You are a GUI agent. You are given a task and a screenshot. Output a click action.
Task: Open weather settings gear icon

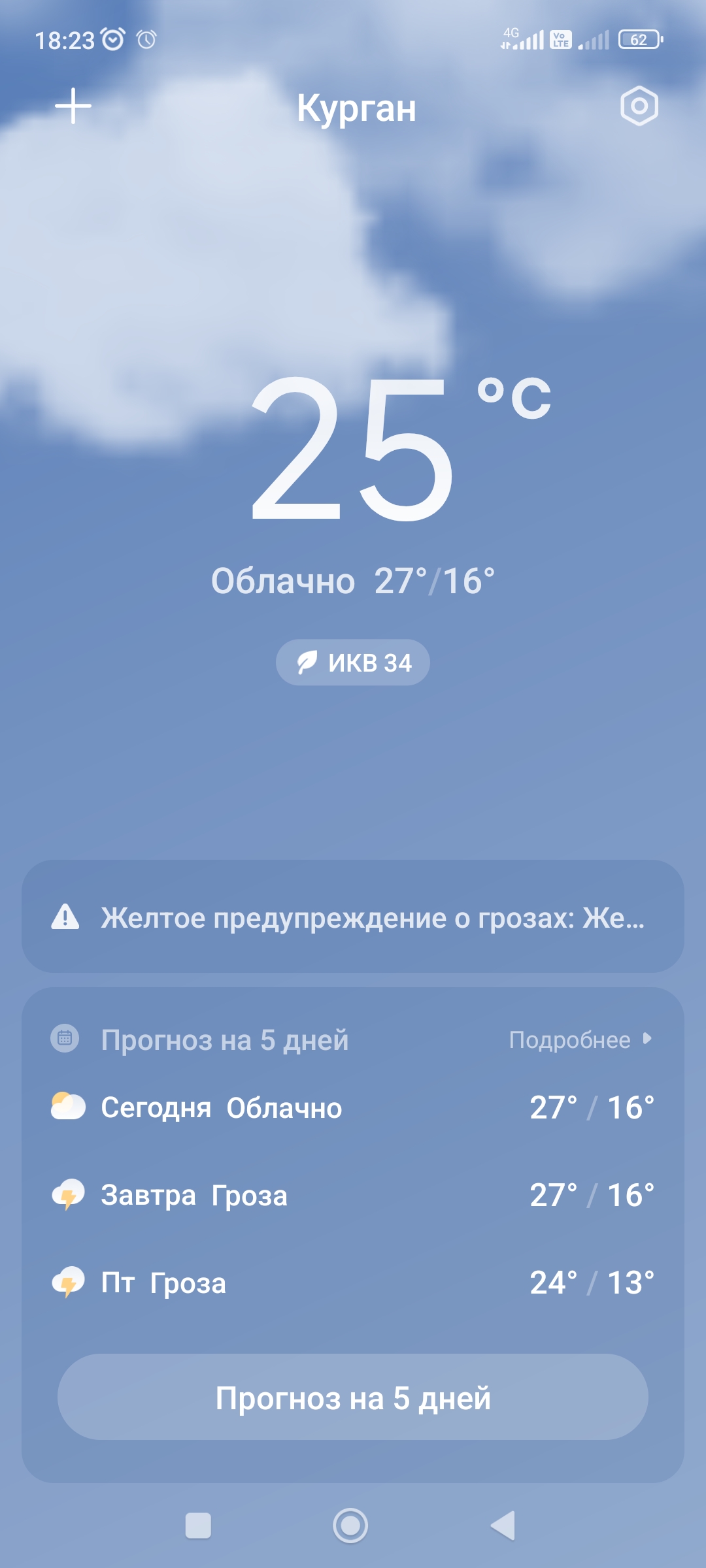[639, 106]
